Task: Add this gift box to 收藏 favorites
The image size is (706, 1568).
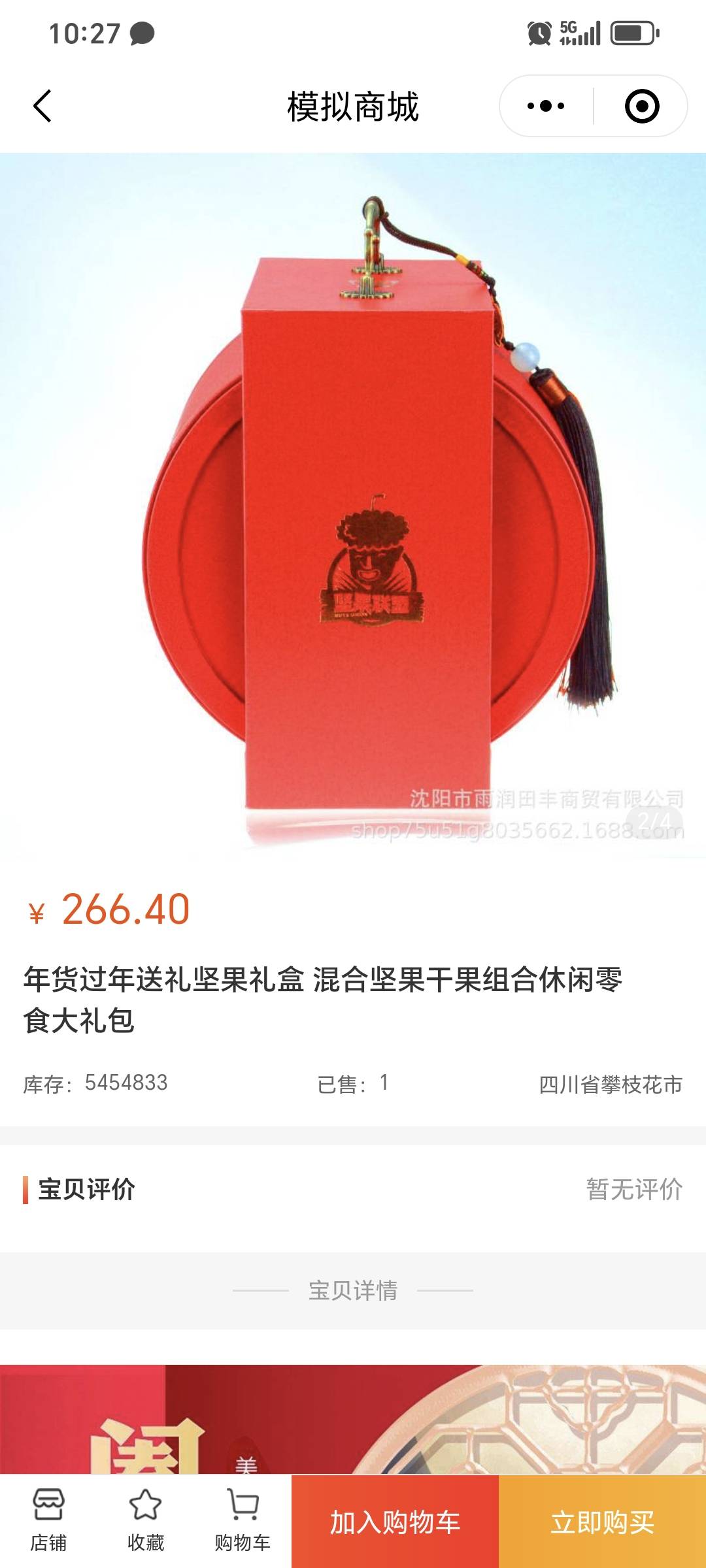Action: [x=145, y=1520]
